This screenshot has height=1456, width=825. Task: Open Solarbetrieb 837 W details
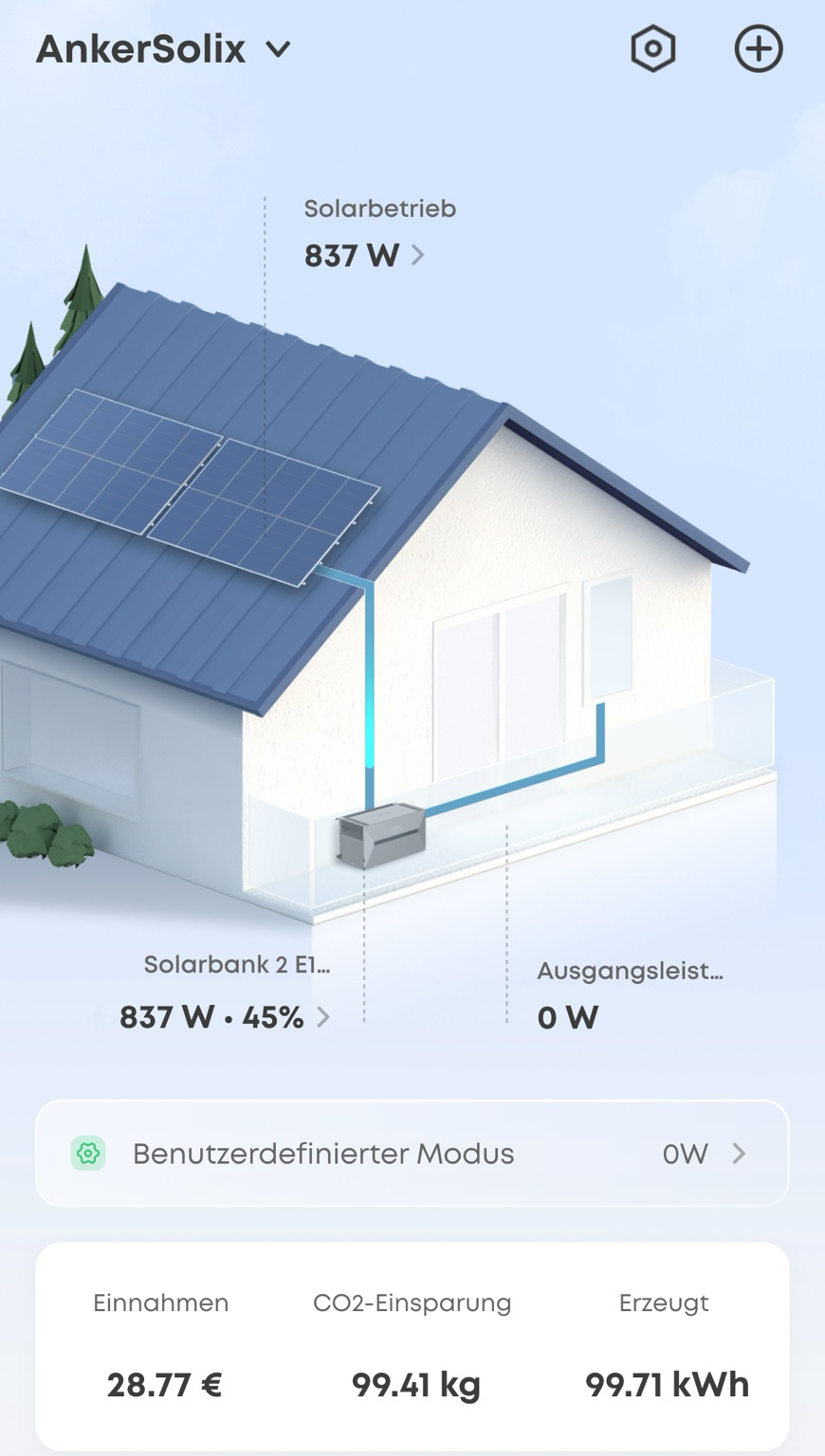coord(365,255)
